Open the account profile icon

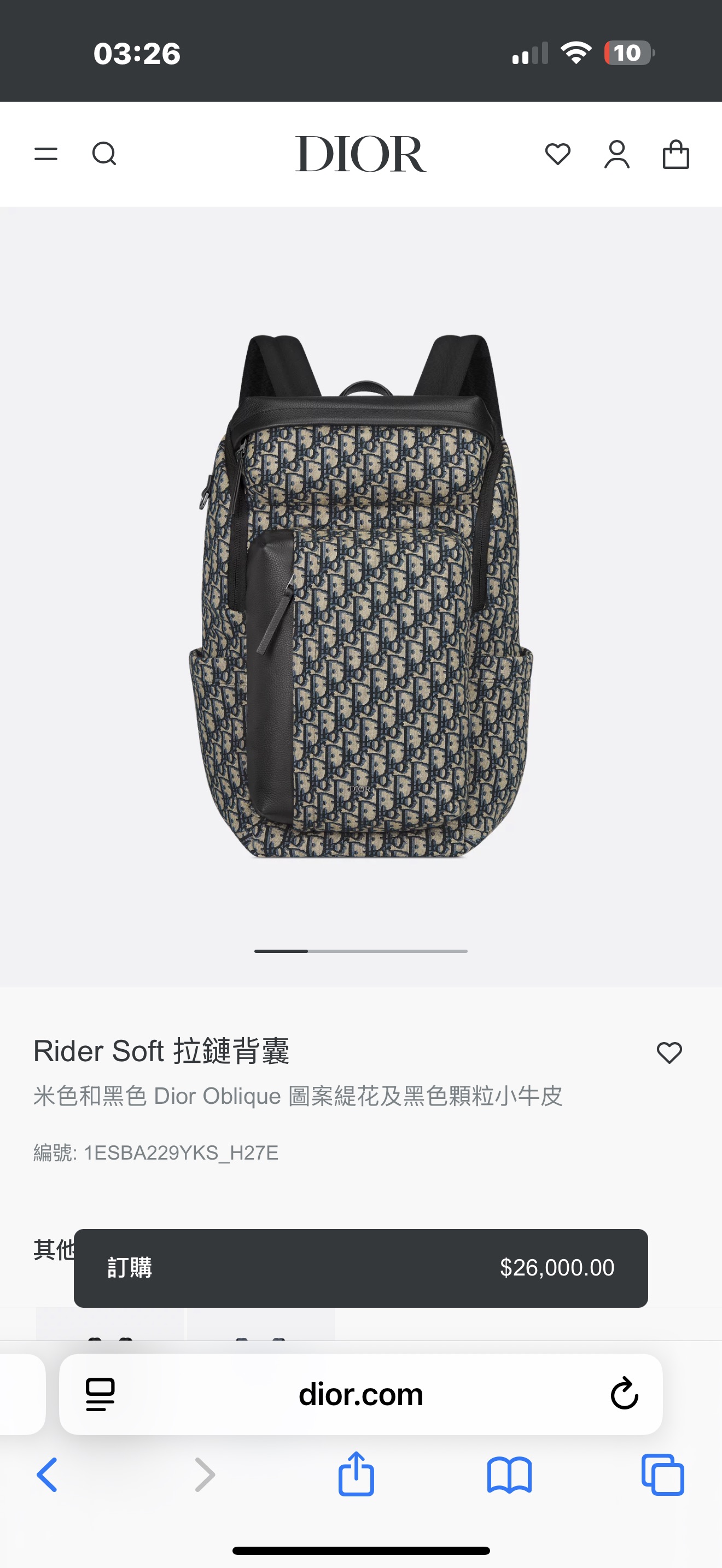click(616, 154)
